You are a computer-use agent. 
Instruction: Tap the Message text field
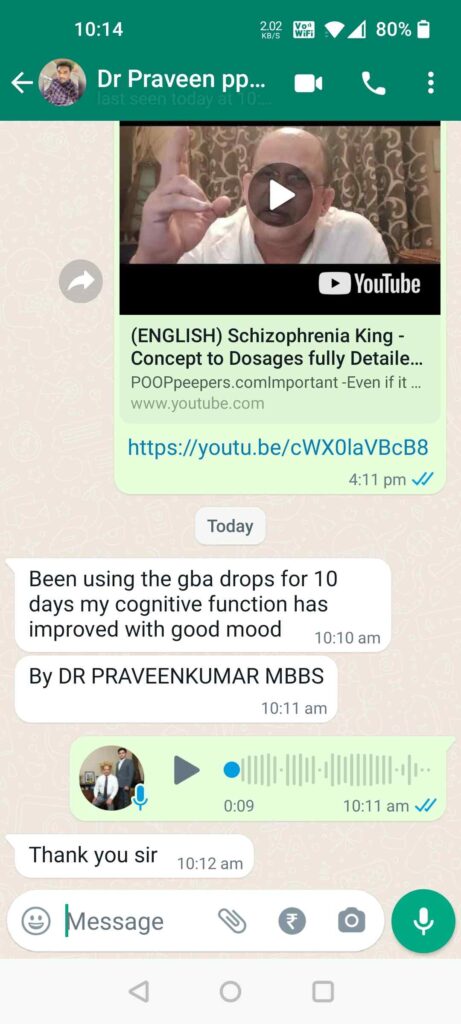click(x=136, y=921)
